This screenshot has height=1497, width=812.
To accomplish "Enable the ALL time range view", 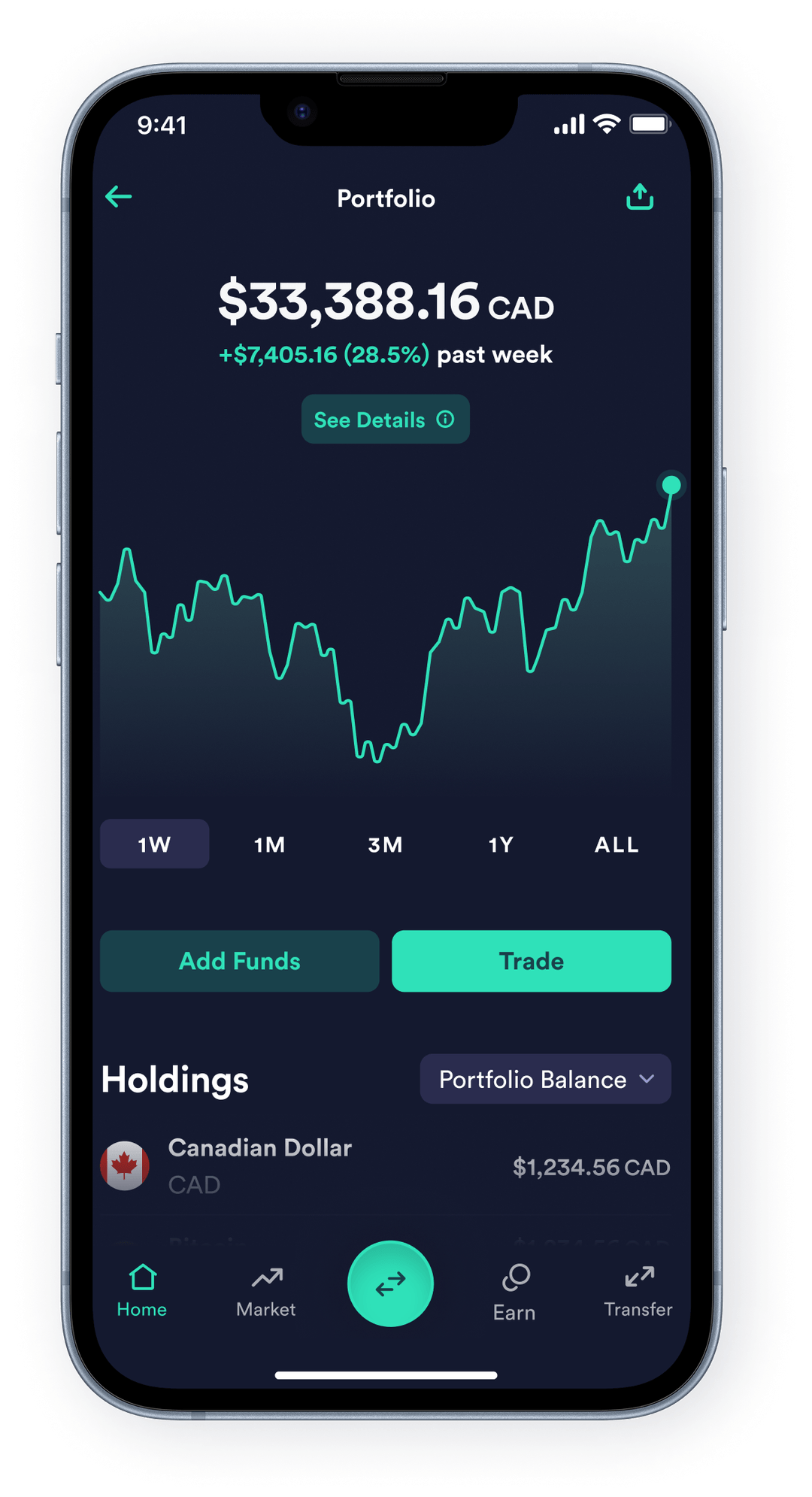I will point(615,844).
